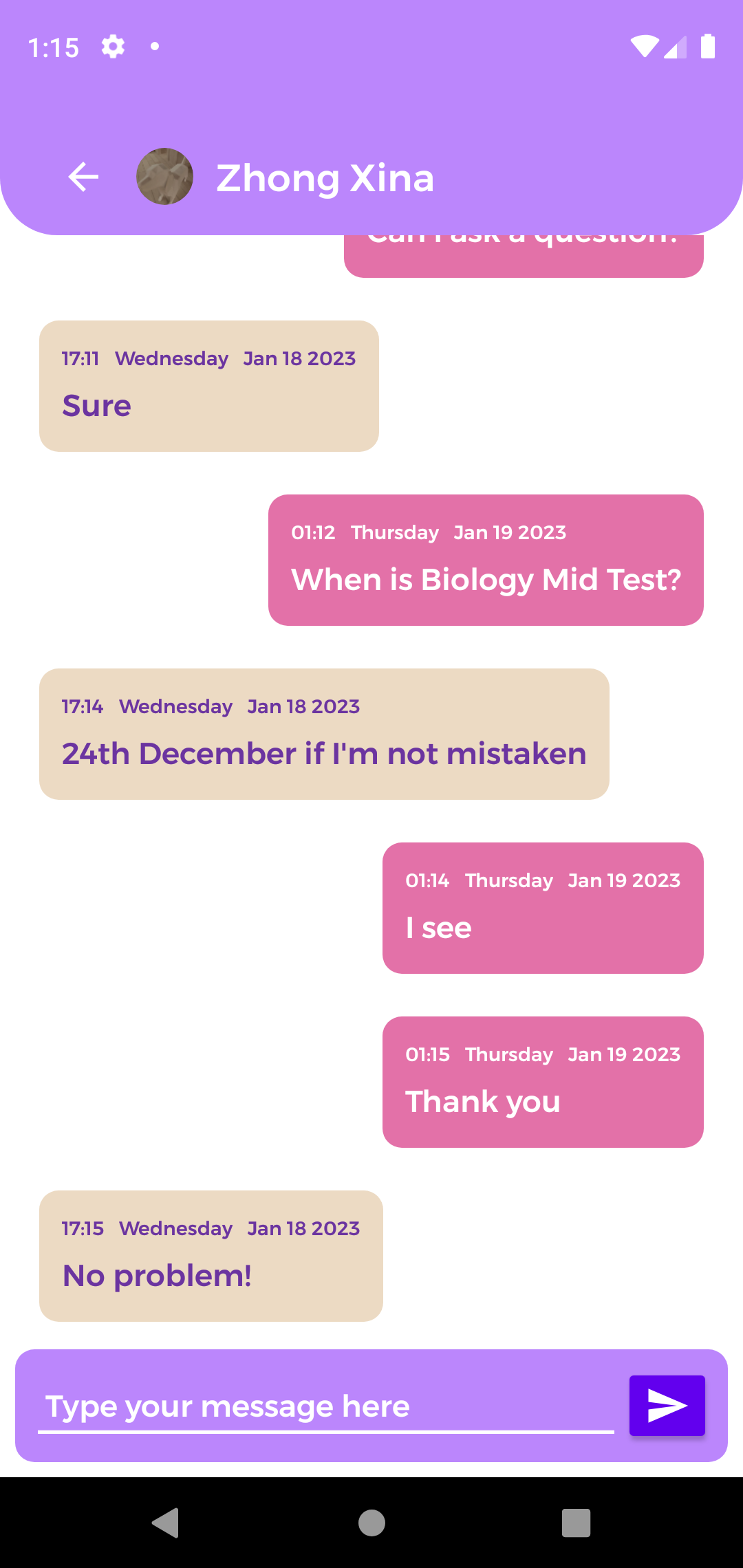Go to the device home screen
Screen dimensions: 743x1568
pos(371,1523)
